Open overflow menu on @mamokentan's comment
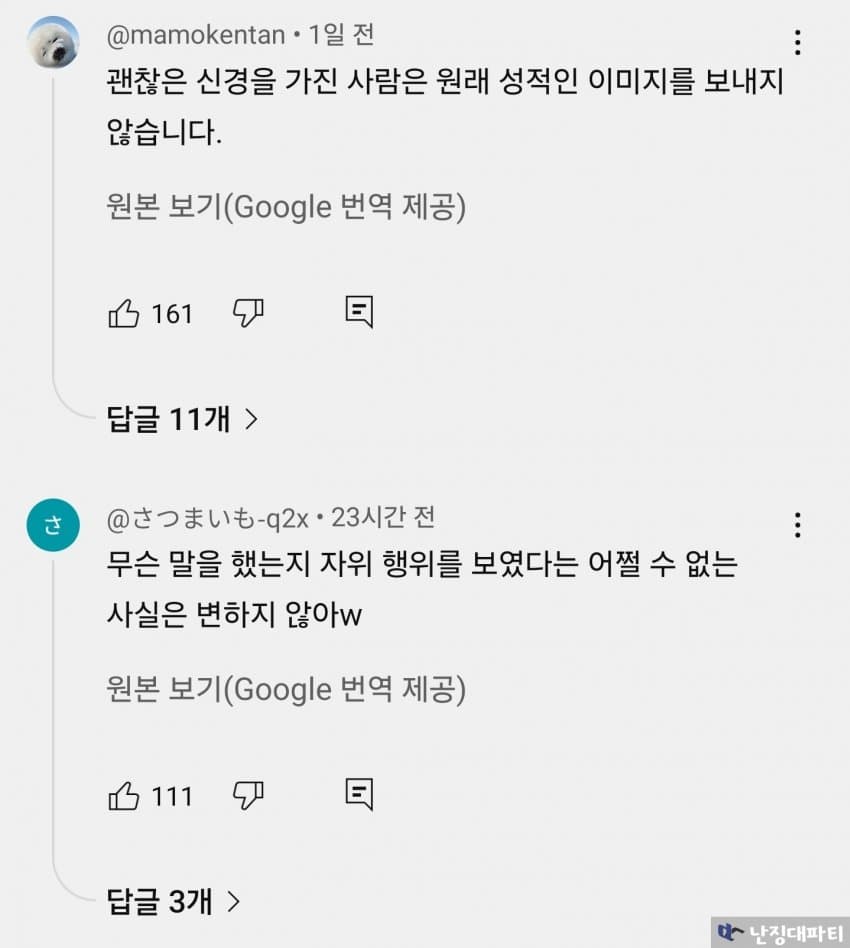This screenshot has width=850, height=948. click(x=797, y=42)
